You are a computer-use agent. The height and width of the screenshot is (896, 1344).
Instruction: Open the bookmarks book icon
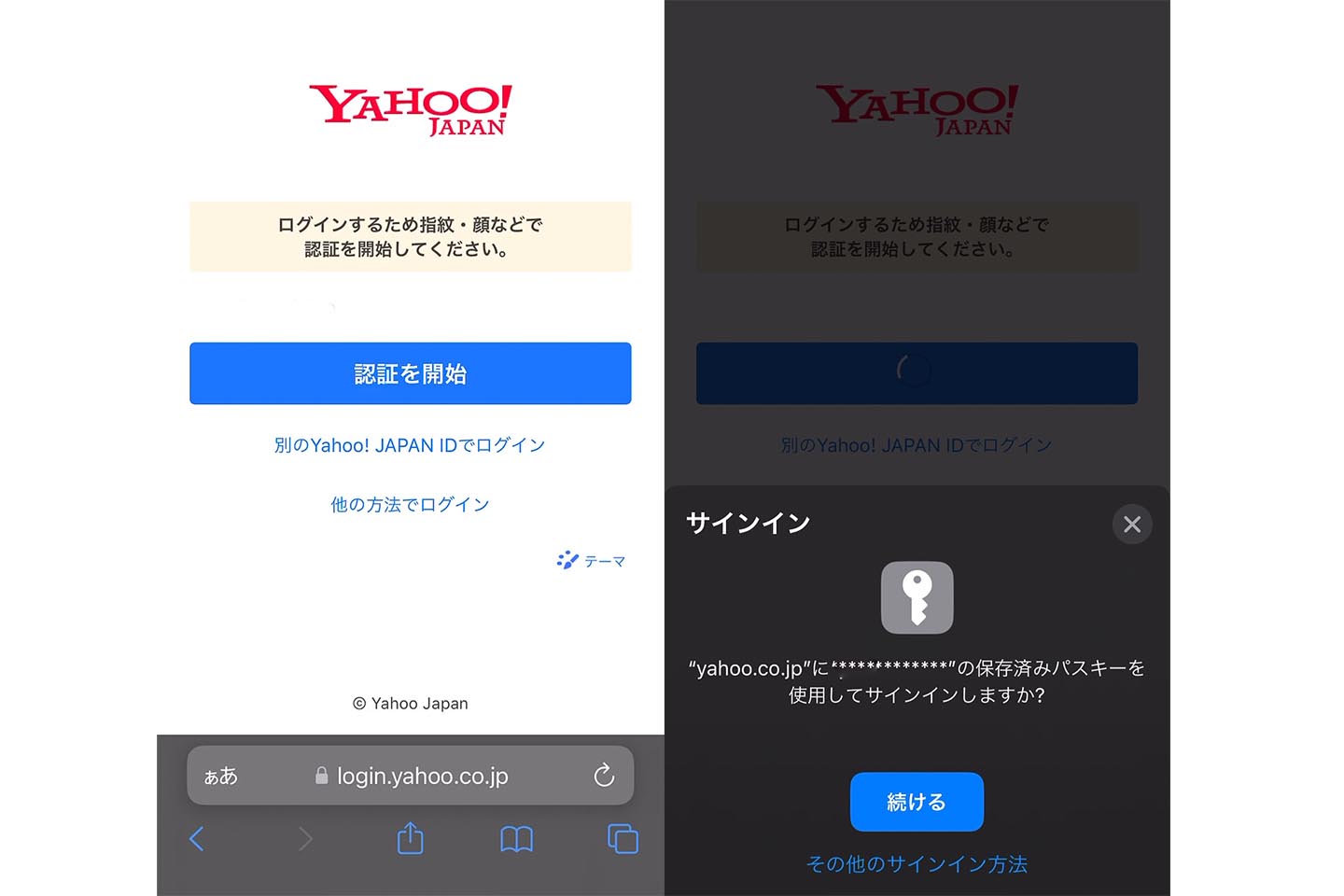pos(516,839)
